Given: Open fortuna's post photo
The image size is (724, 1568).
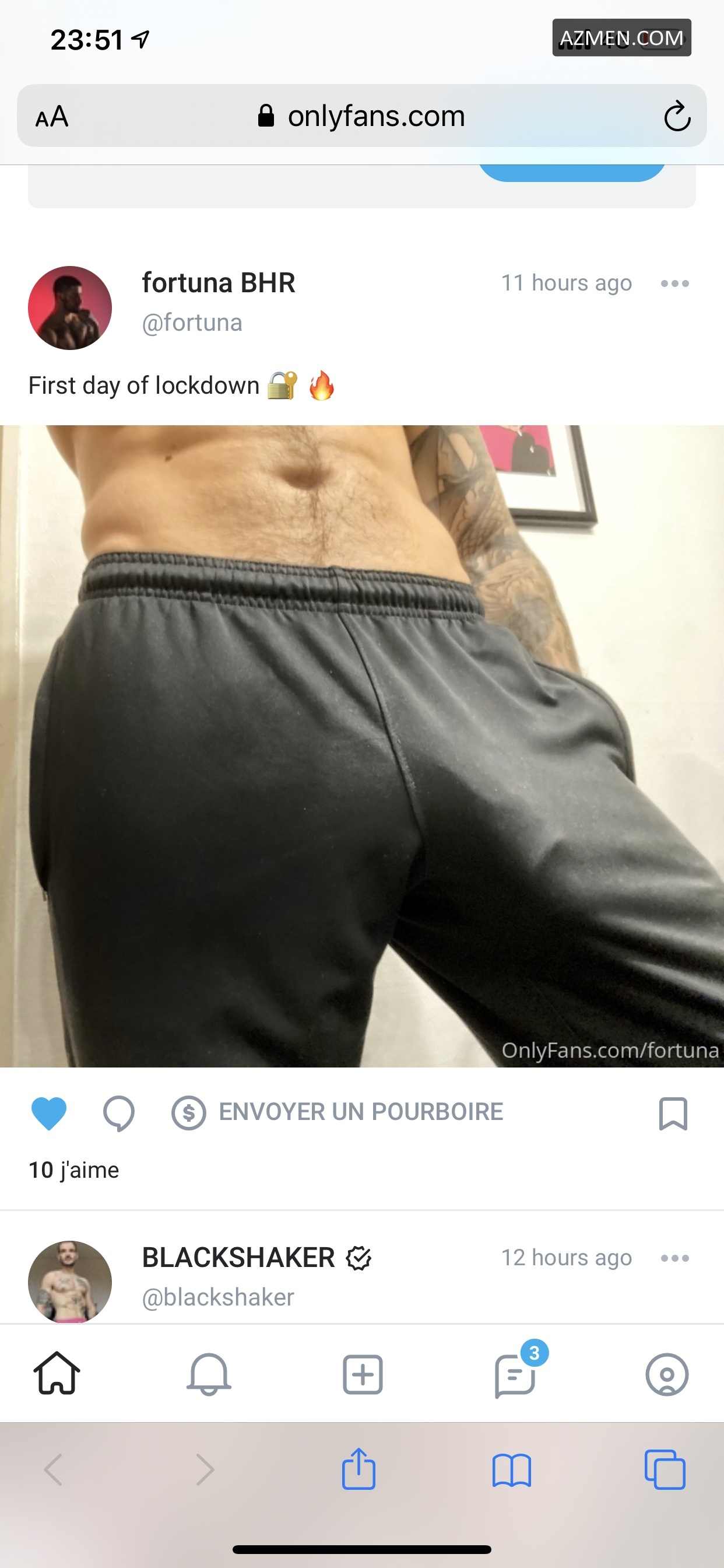Looking at the screenshot, I should (x=361, y=745).
